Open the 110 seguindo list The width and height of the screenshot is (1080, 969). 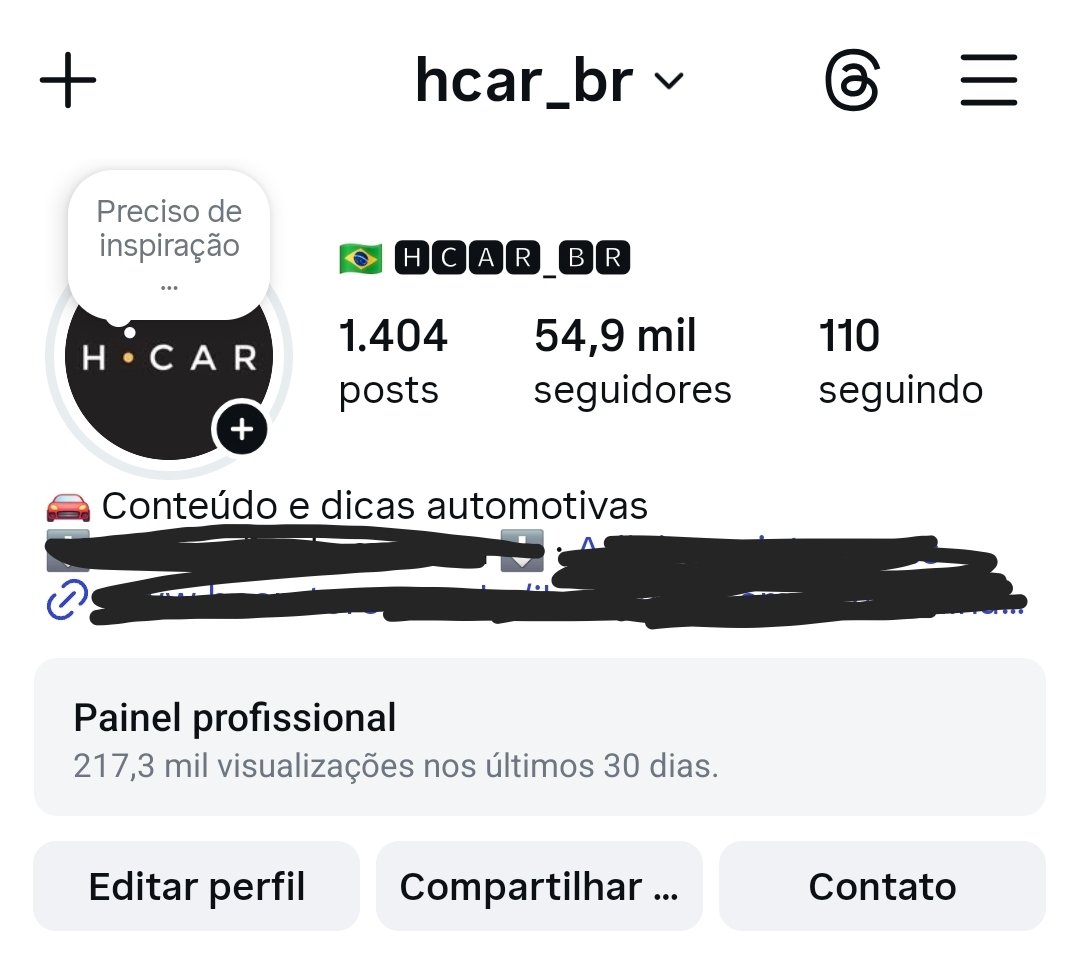click(x=900, y=360)
